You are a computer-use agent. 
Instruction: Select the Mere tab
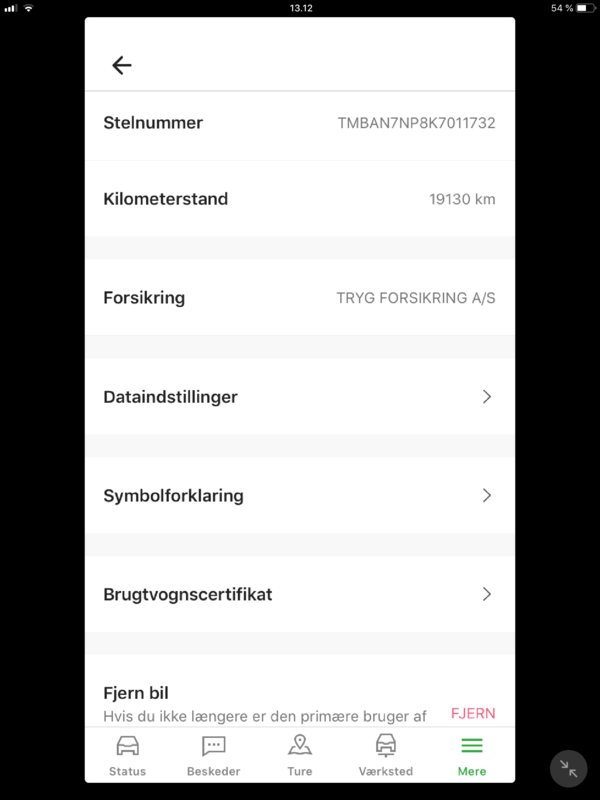(471, 755)
